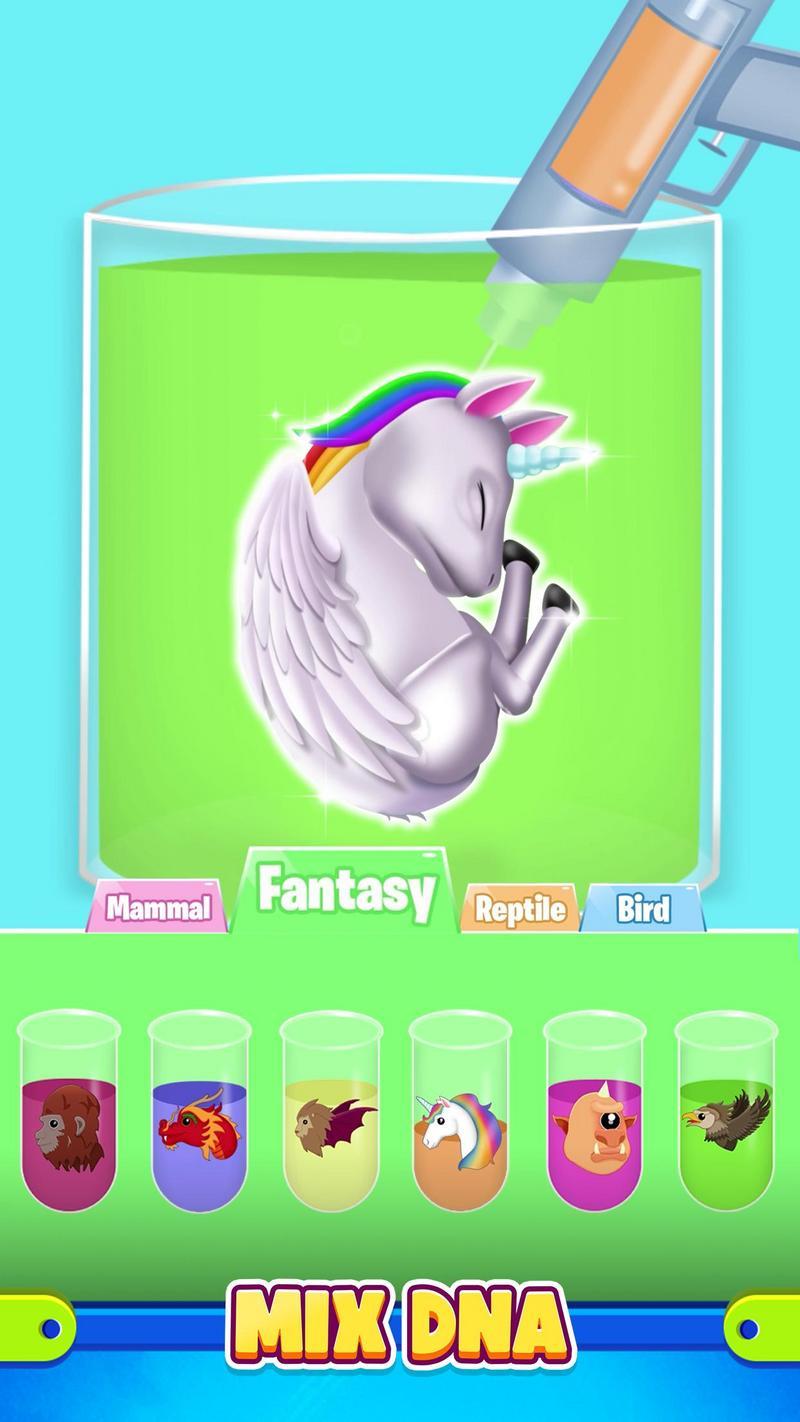Choose the red dragon DNA test tube

(x=199, y=1110)
